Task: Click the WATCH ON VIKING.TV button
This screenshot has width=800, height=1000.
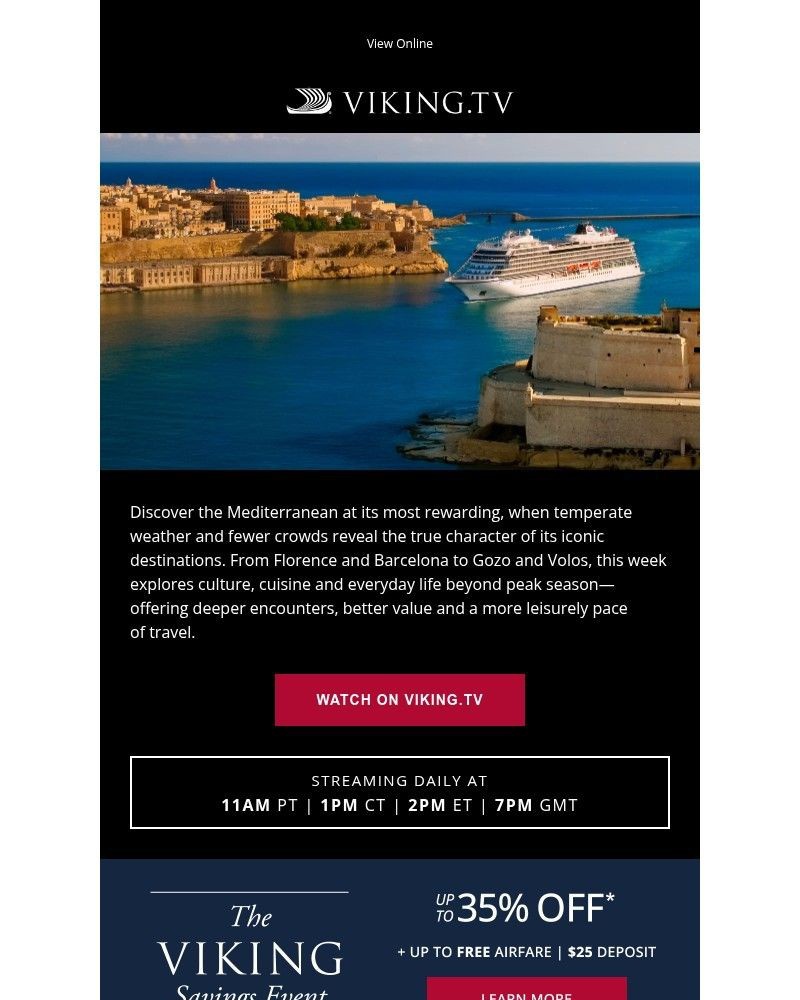Action: 400,699
